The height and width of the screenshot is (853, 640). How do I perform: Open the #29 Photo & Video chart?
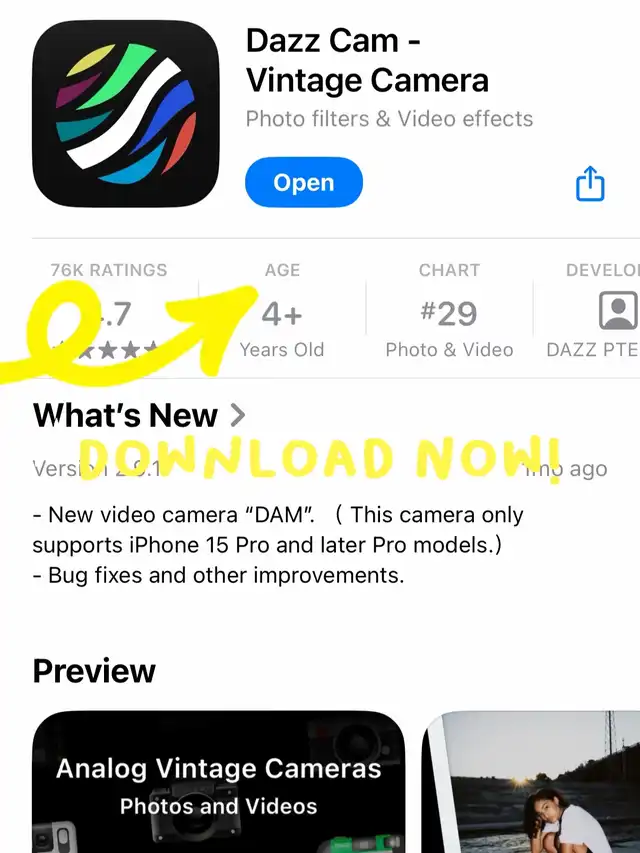pos(449,312)
